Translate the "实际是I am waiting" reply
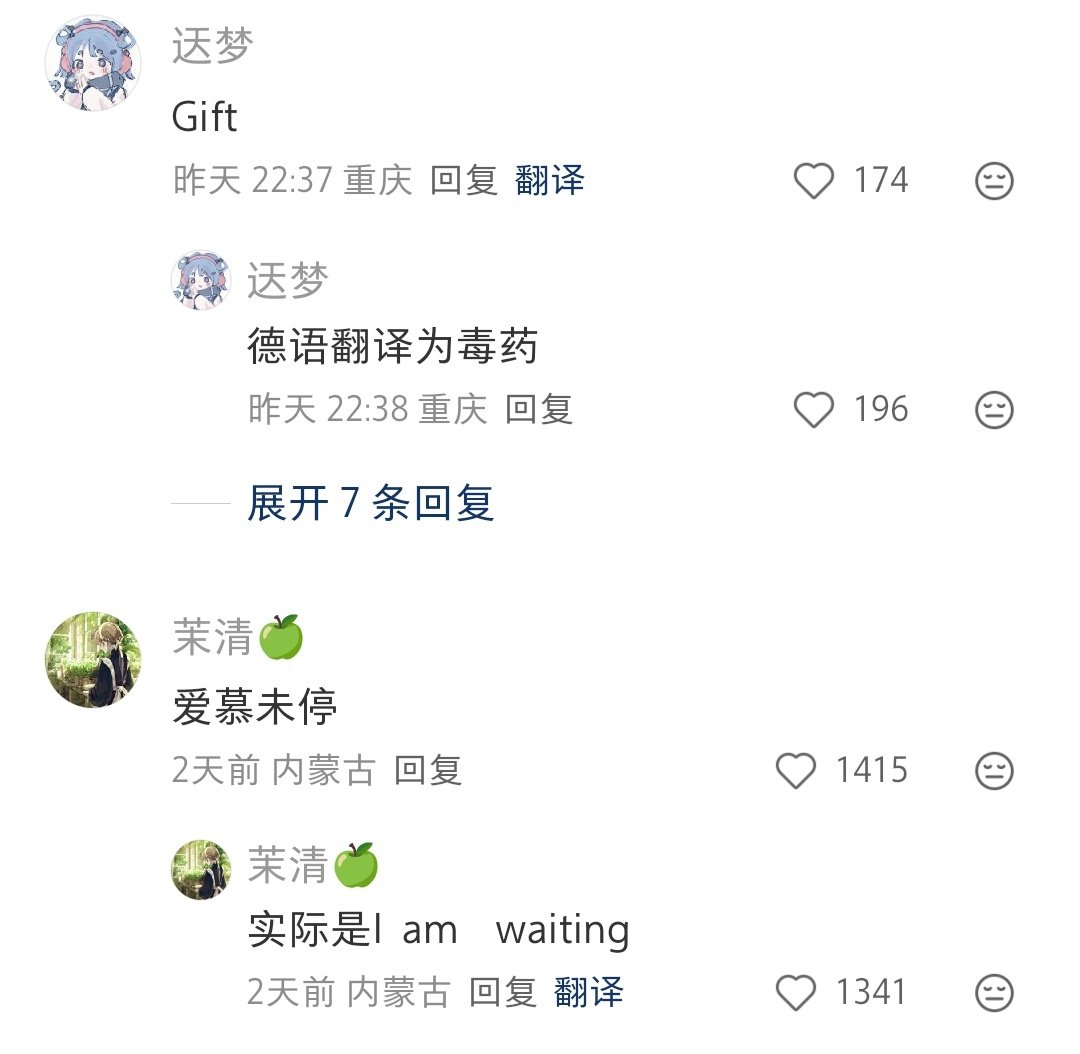The width and height of the screenshot is (1080, 1054). [589, 993]
